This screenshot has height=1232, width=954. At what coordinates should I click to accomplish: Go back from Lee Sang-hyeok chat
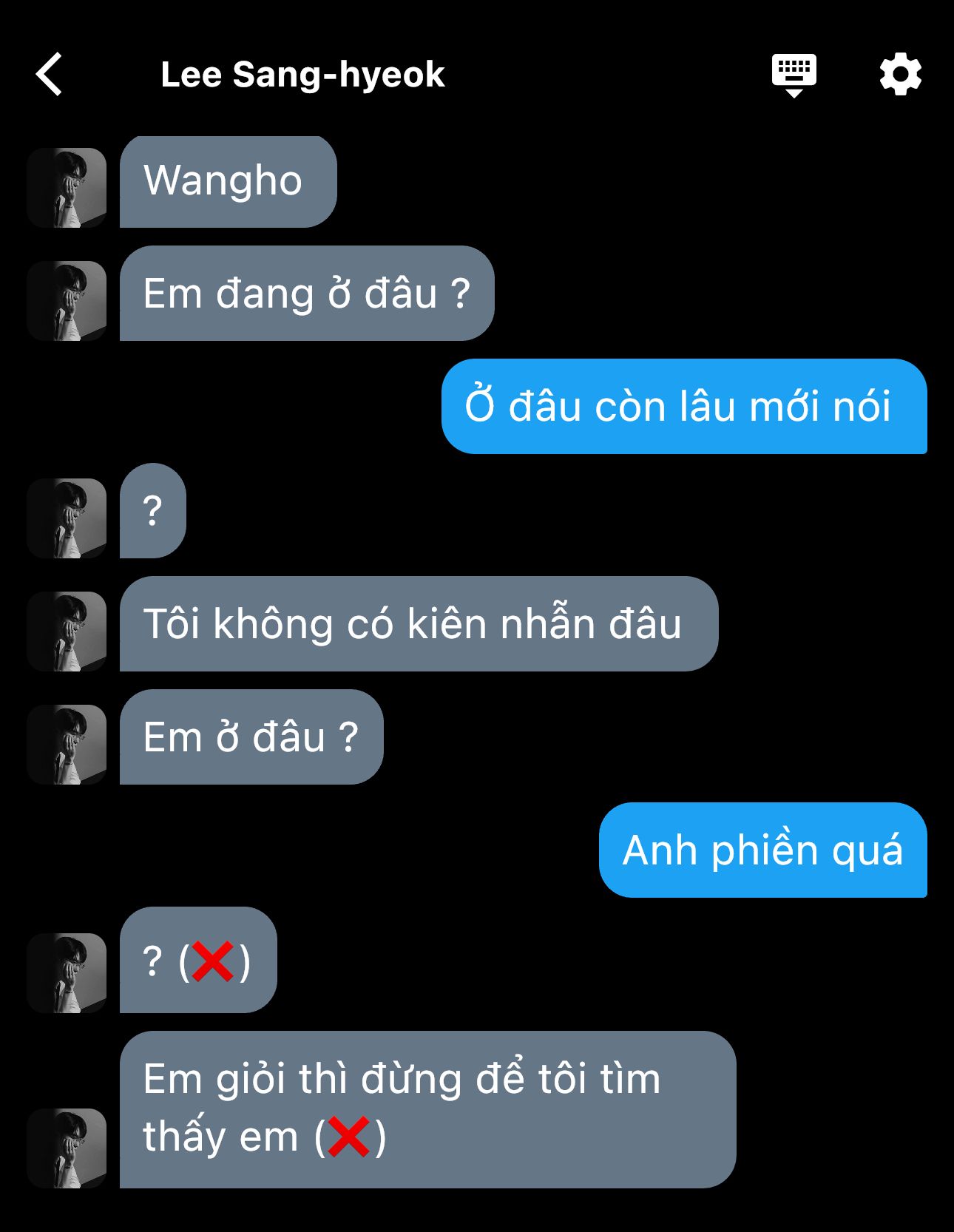(50, 75)
